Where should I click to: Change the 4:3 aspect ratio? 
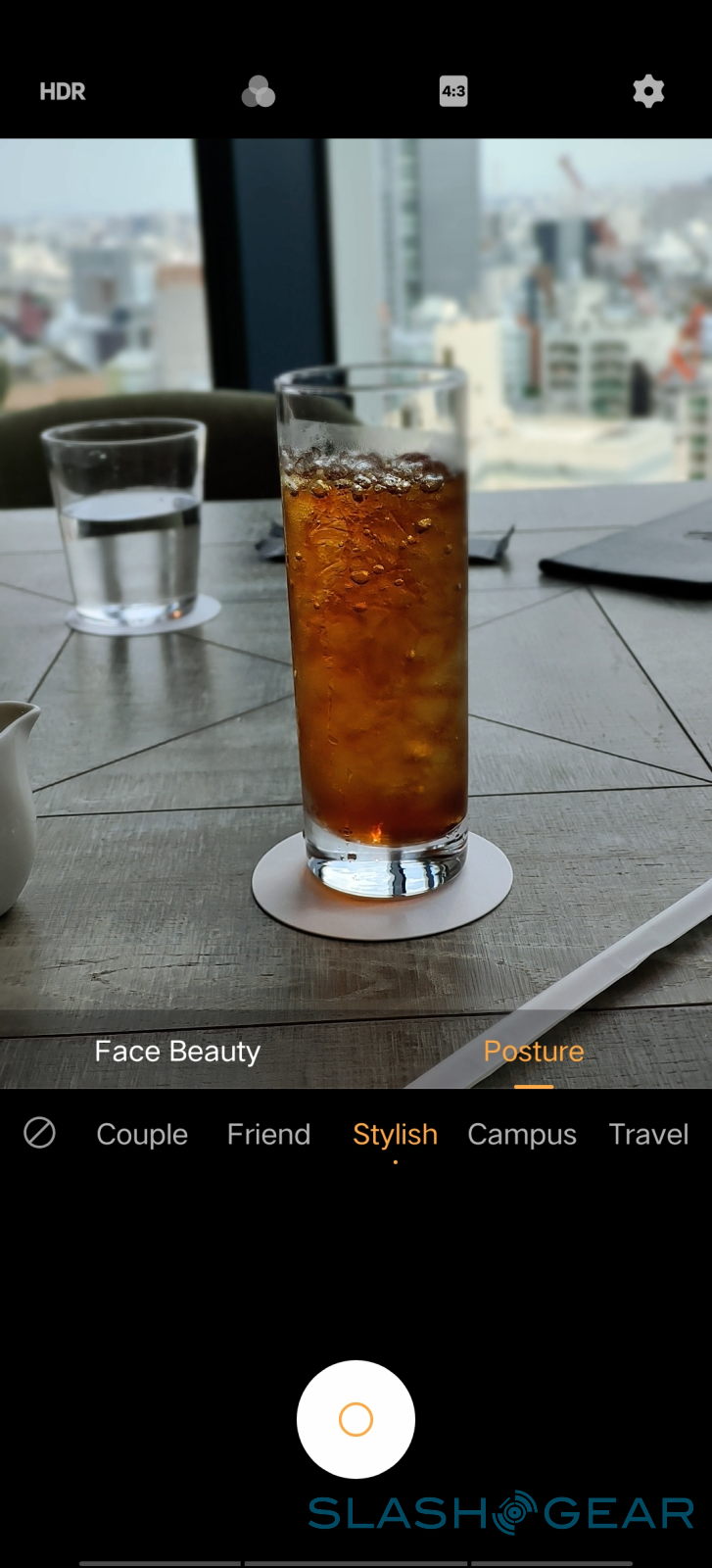pos(453,92)
